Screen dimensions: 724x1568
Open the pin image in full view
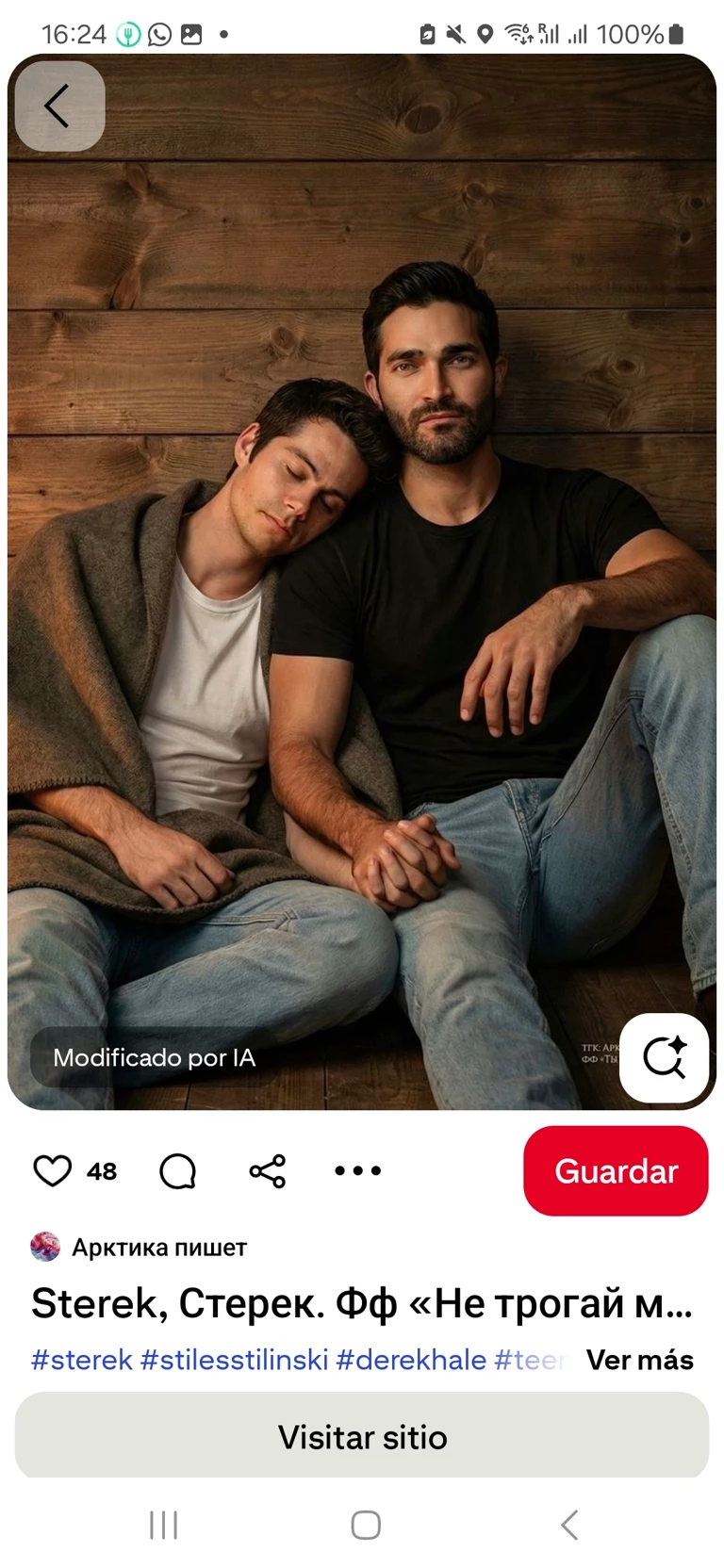point(362,565)
